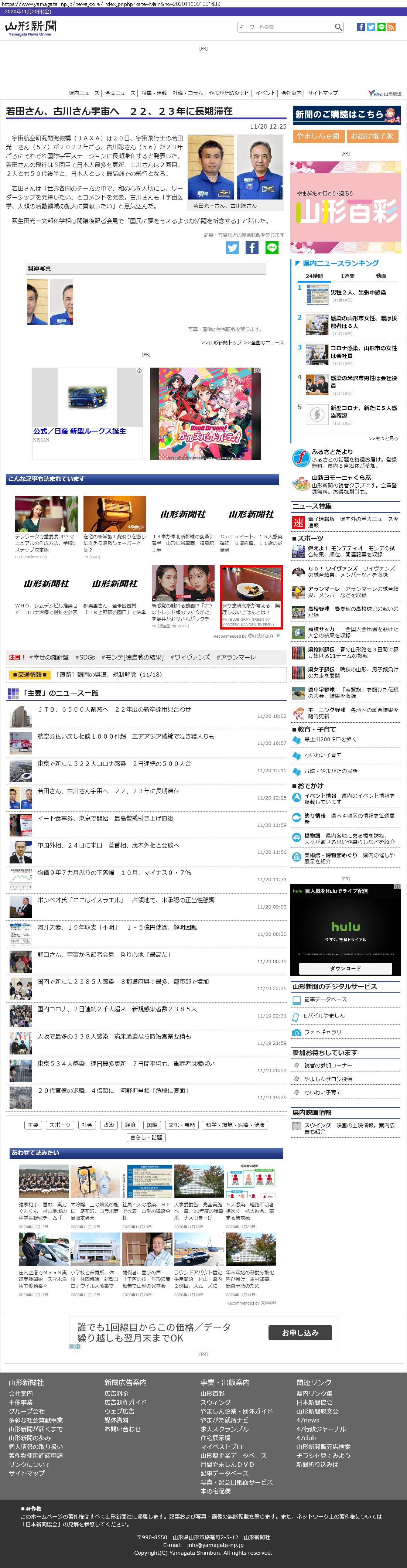Switch ranking to the 1週間 tab
The height and width of the screenshot is (1568, 407).
(348, 276)
